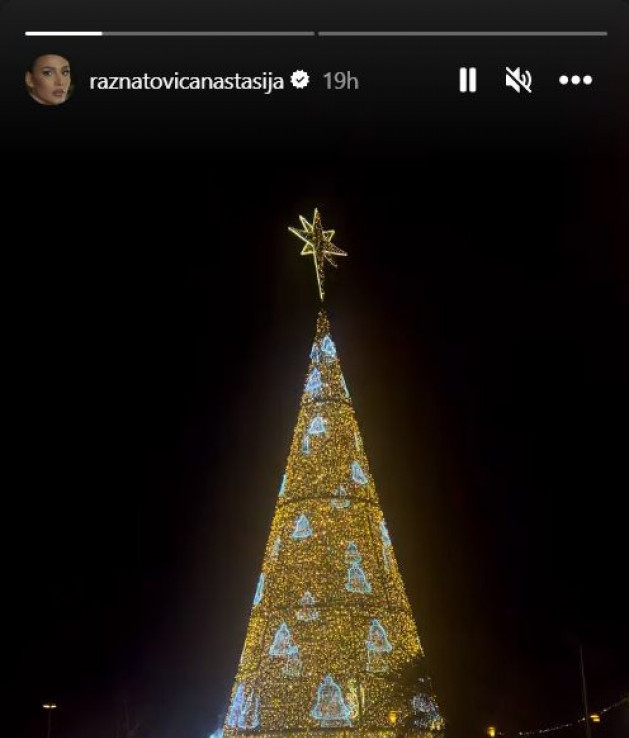Open raznatovicanastasija's profile picture
The image size is (629, 738).
[48, 80]
